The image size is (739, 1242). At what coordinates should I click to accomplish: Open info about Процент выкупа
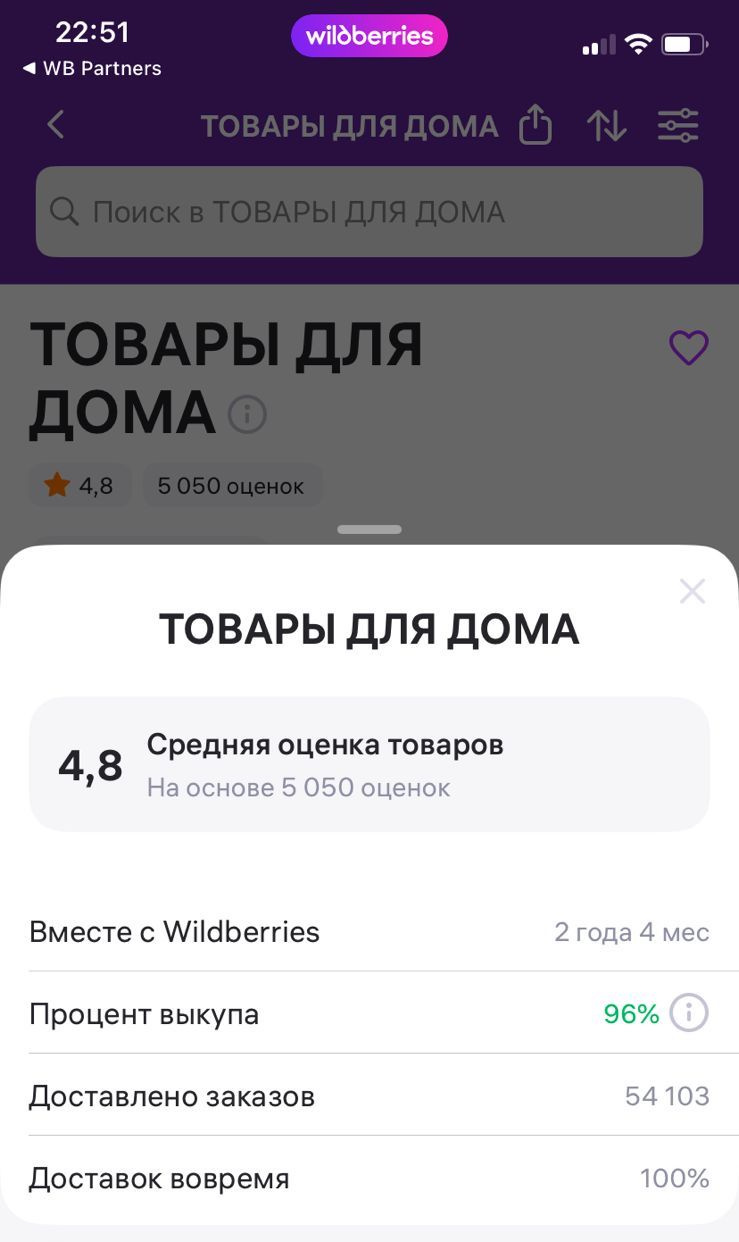(689, 1013)
